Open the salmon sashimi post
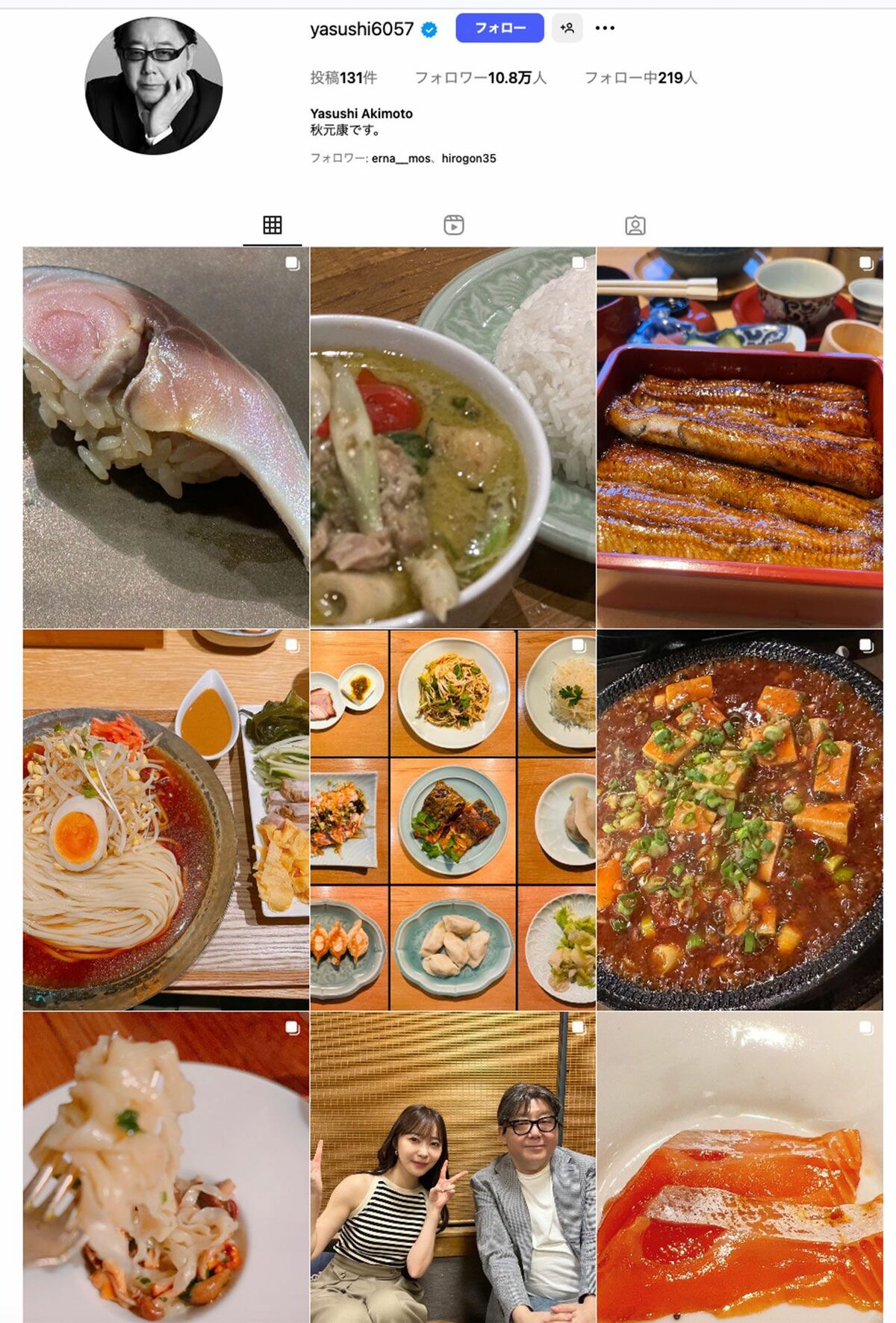The width and height of the screenshot is (896, 1323). [x=740, y=1167]
